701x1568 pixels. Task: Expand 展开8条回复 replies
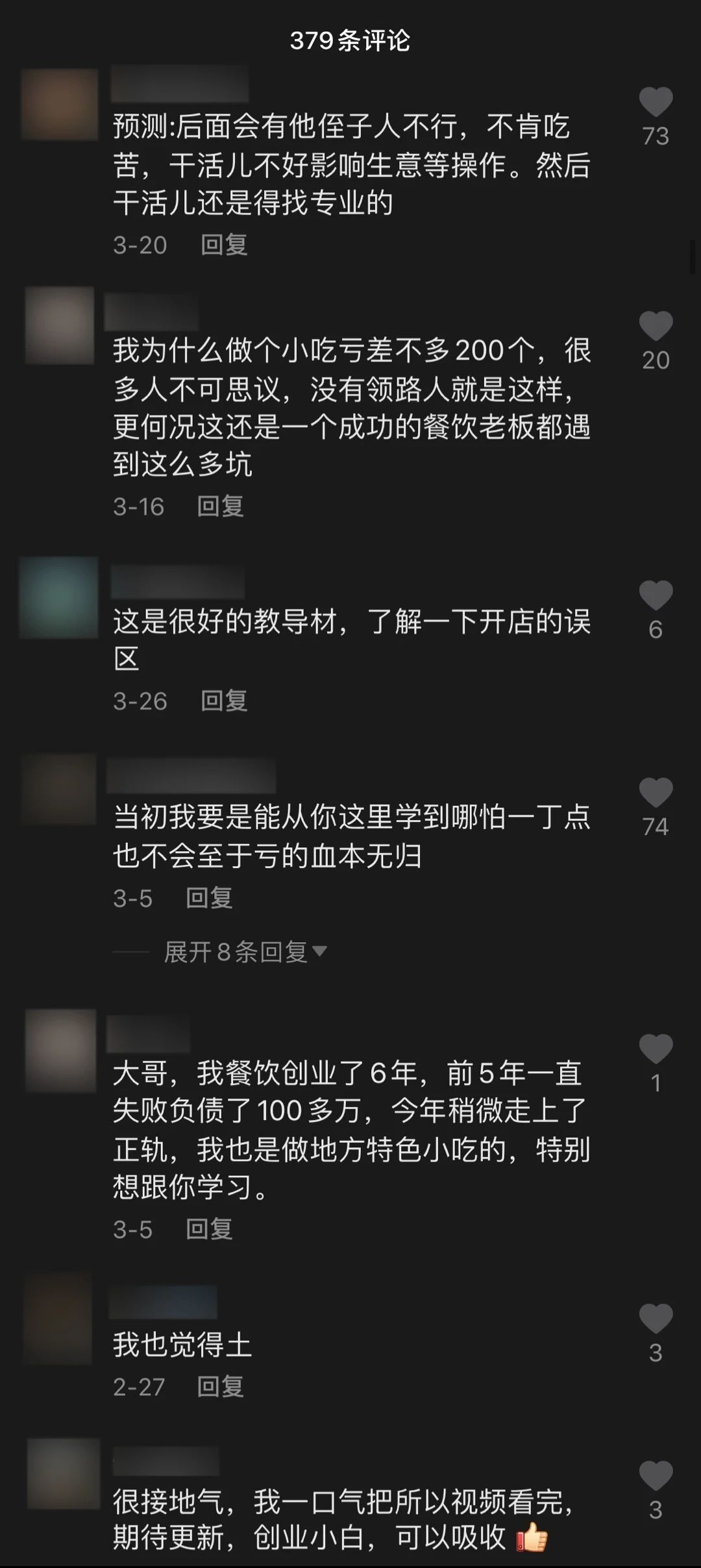point(245,952)
